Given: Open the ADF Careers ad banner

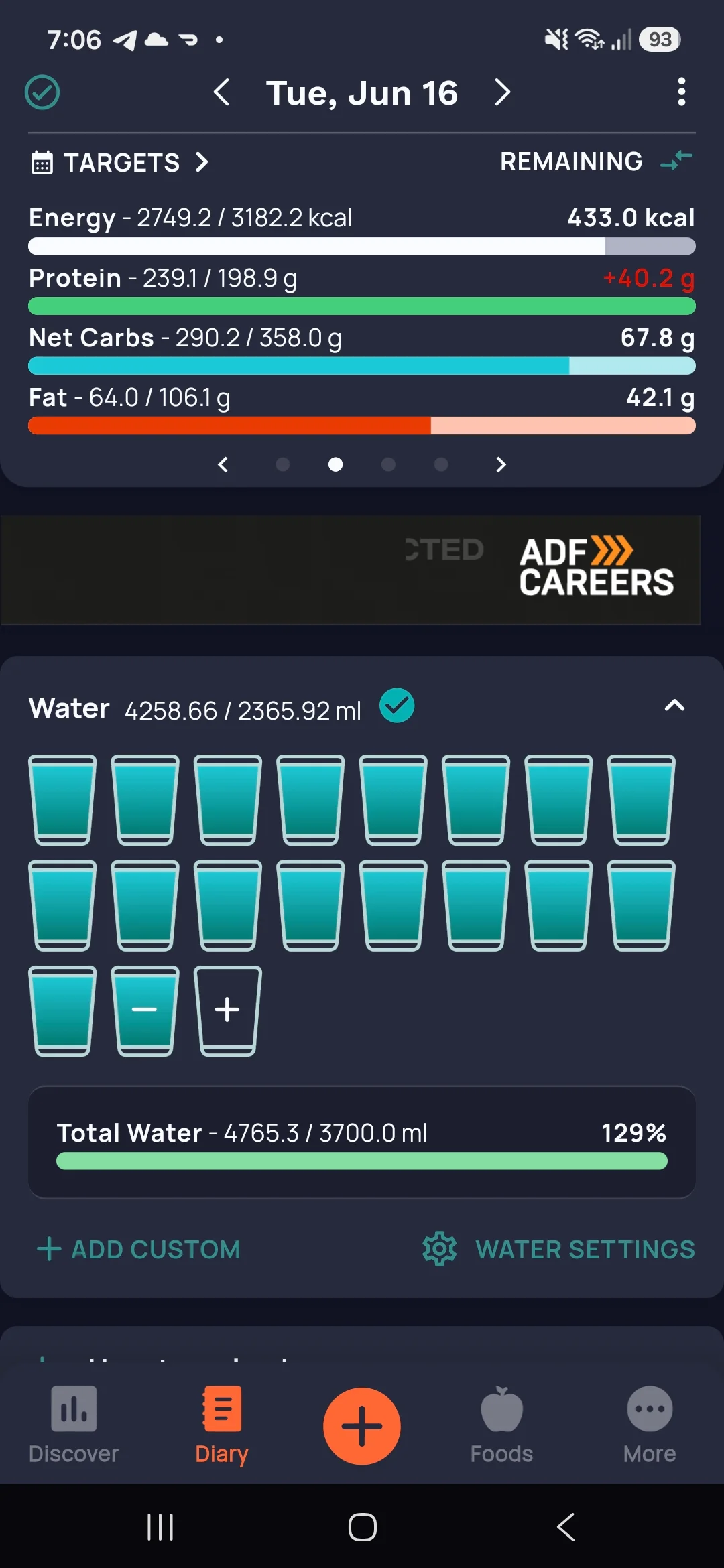Looking at the screenshot, I should [x=351, y=570].
